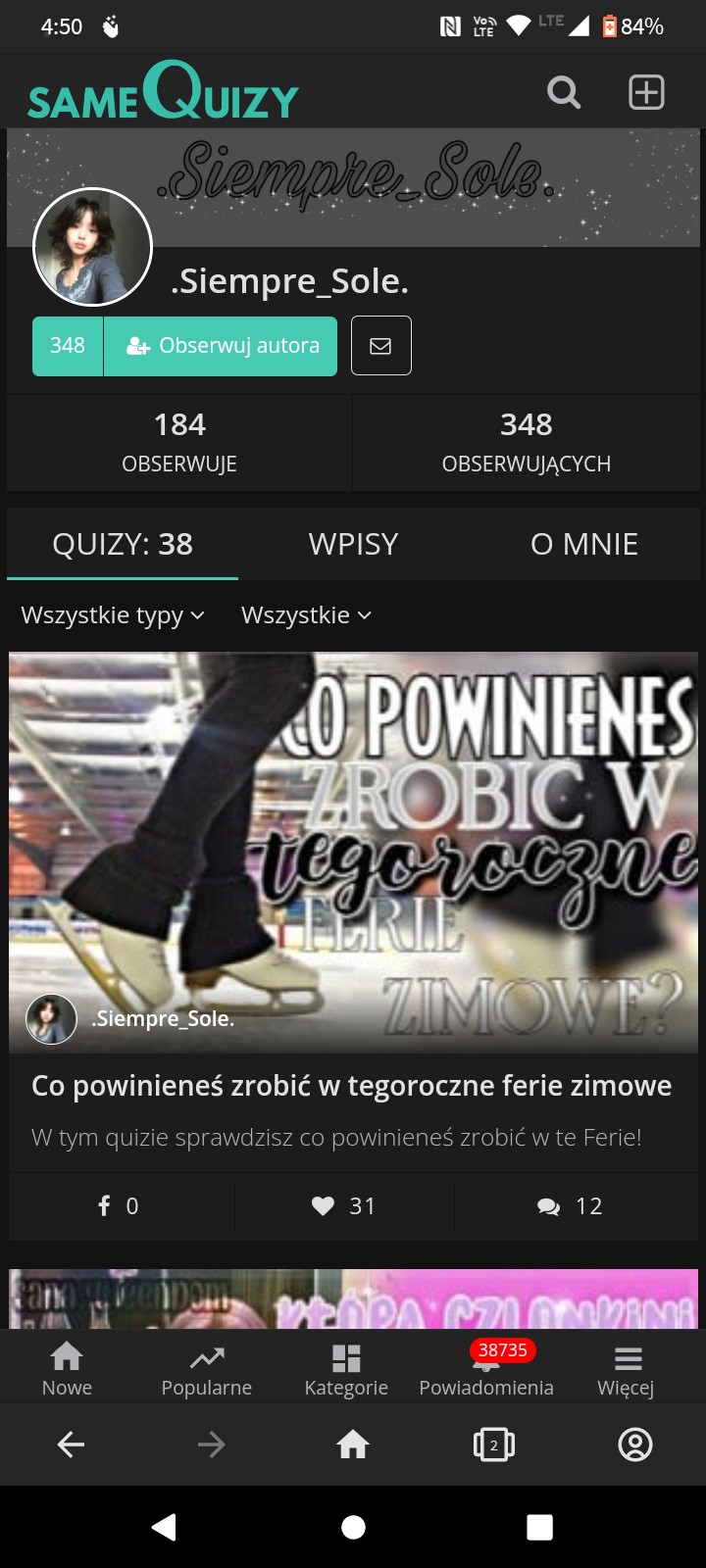Expand the Wszystkie filter dropdown
This screenshot has width=706, height=1568.
[306, 615]
